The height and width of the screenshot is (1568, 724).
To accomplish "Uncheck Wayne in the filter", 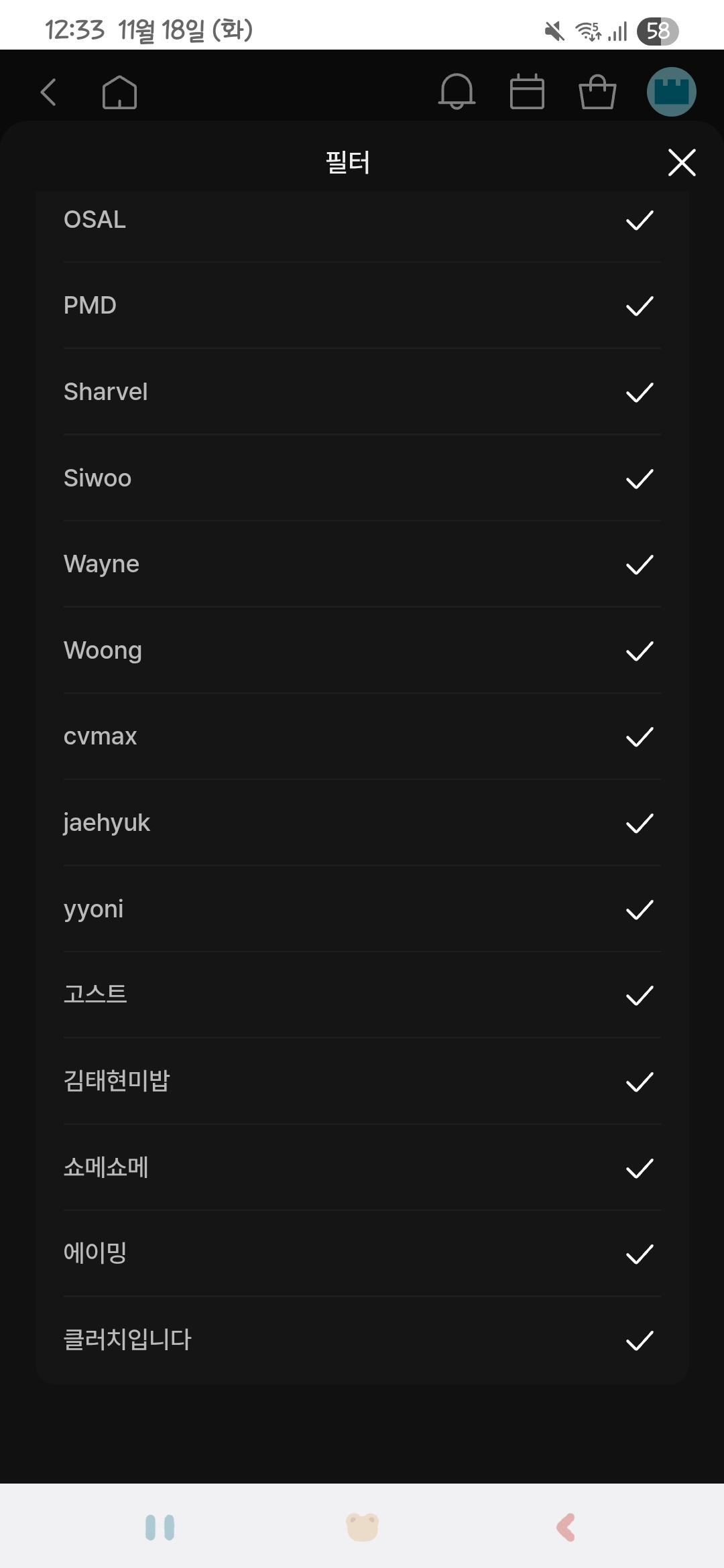I will (362, 564).
